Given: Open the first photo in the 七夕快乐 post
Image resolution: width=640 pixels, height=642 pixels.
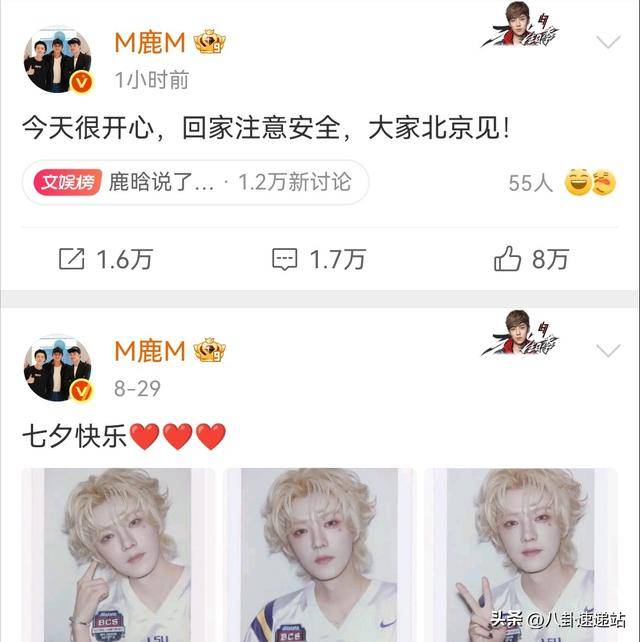Looking at the screenshot, I should (x=118, y=555).
